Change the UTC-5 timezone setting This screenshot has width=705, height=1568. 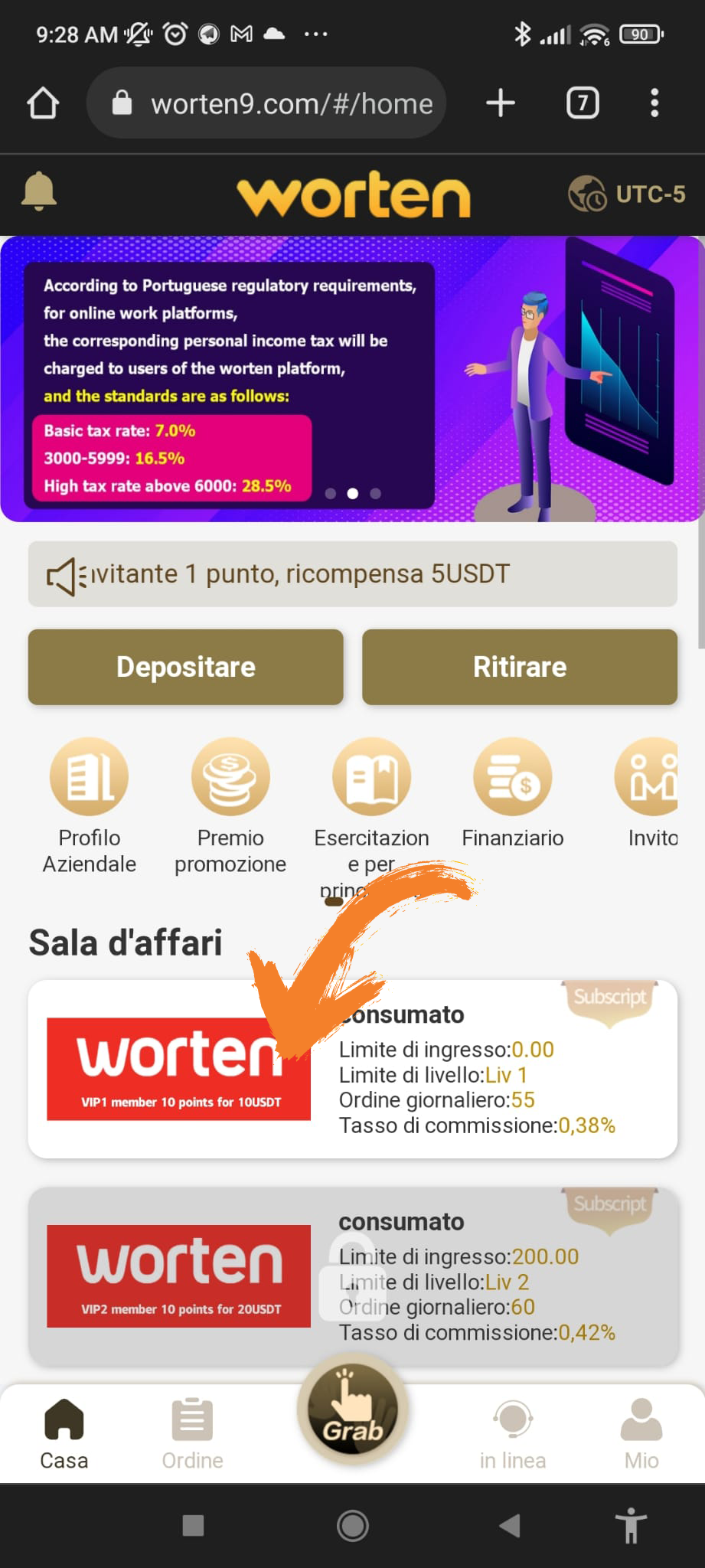pyautogui.click(x=627, y=194)
